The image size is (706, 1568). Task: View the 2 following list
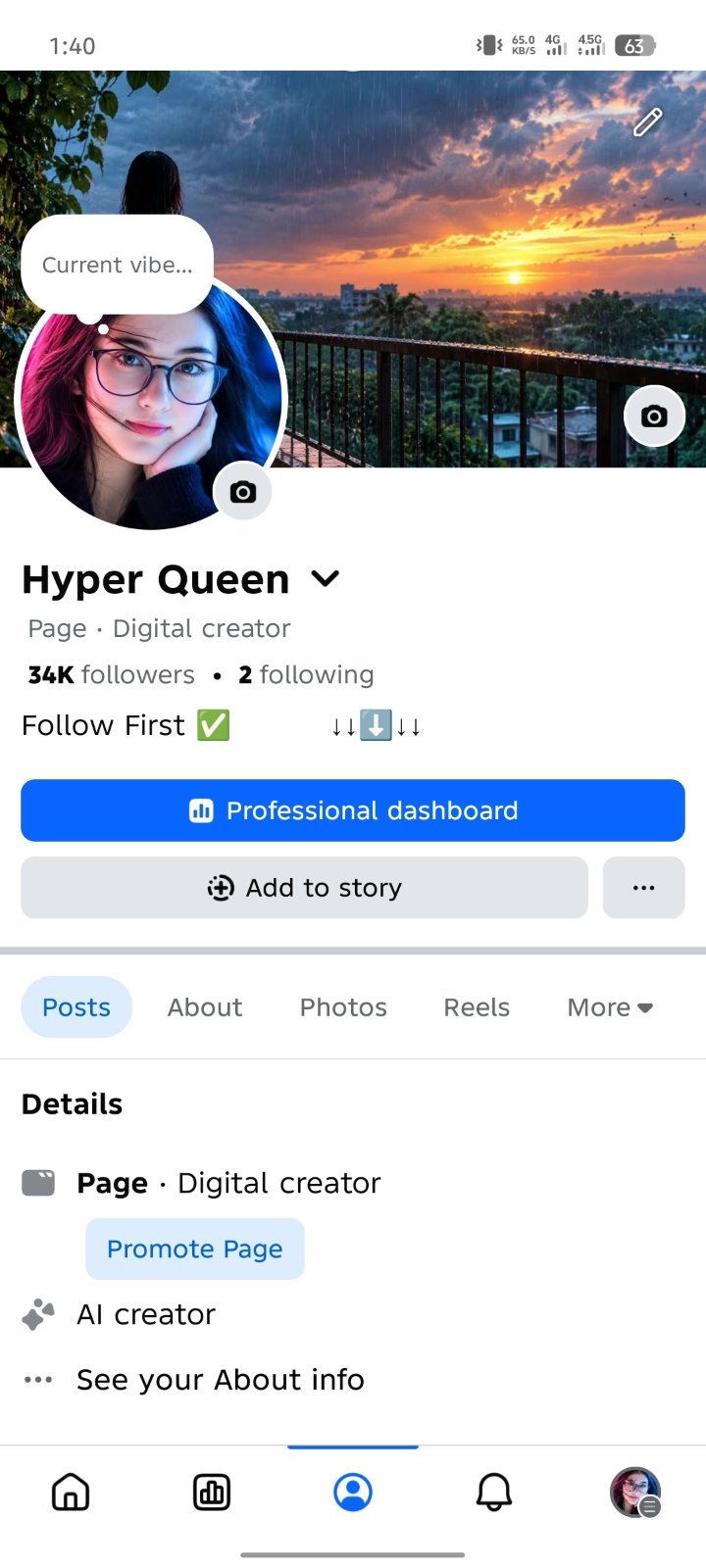[x=306, y=674]
